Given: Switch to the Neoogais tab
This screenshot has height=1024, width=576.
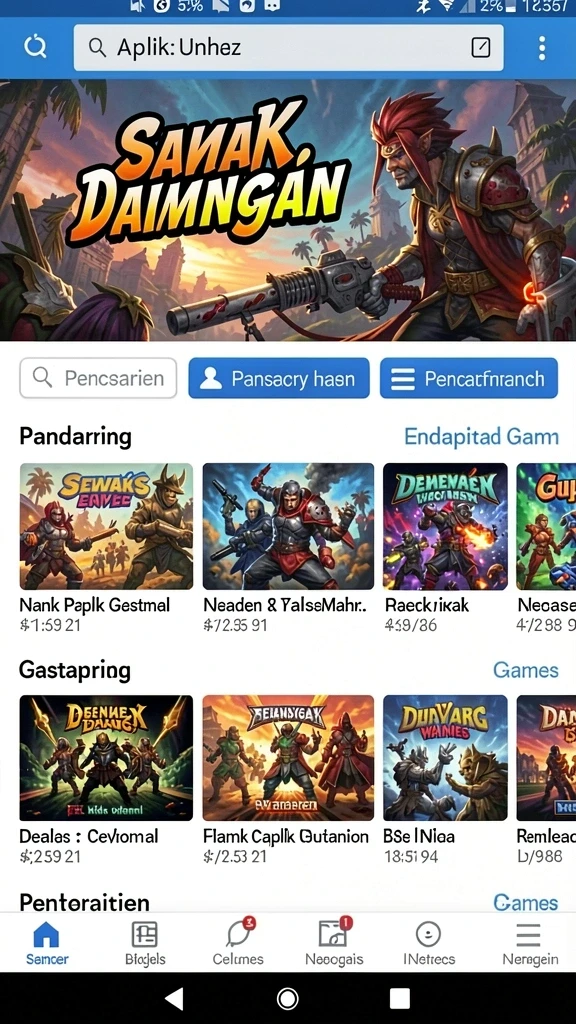Looking at the screenshot, I should point(334,943).
